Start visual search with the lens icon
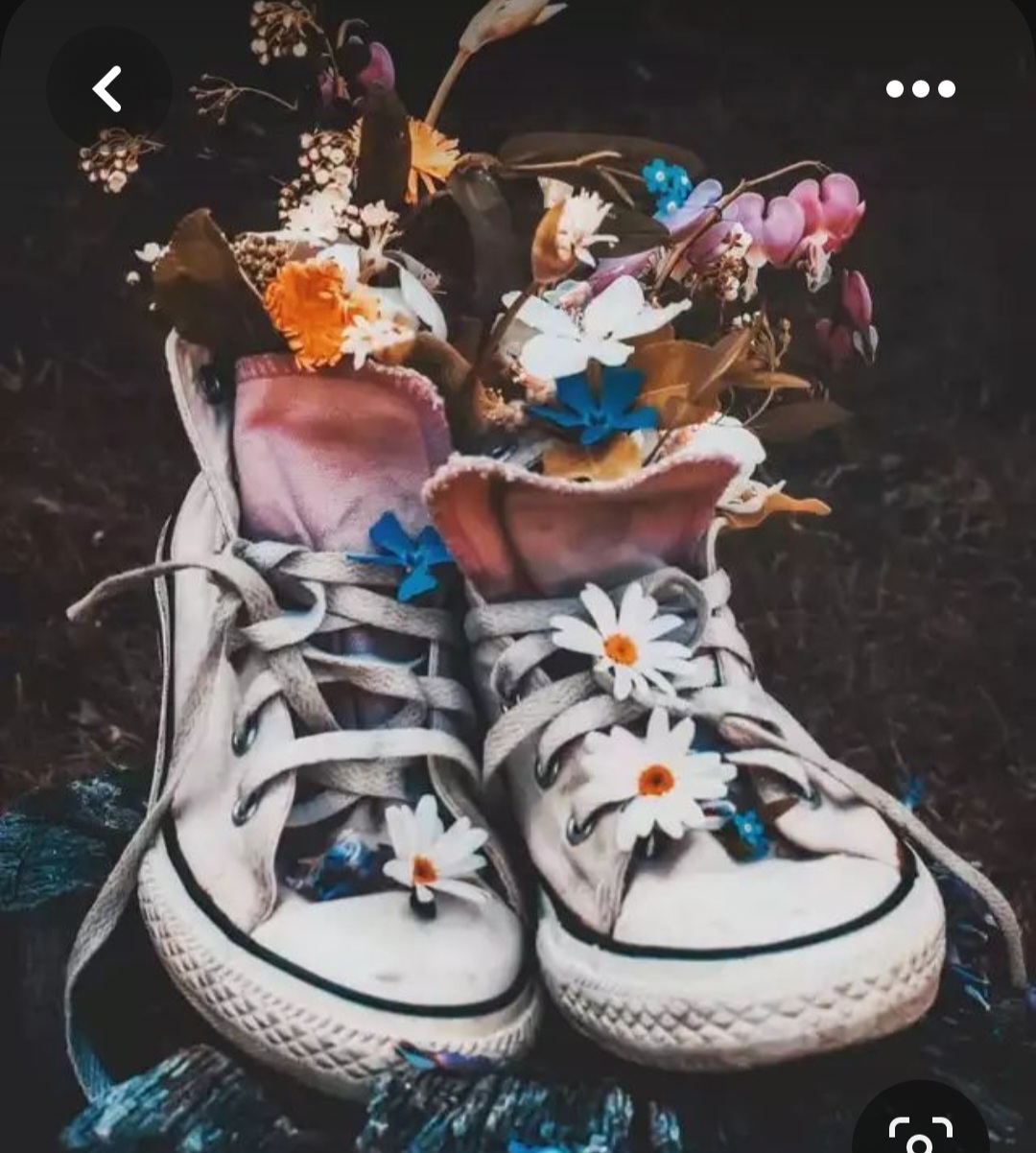Image resolution: width=1036 pixels, height=1153 pixels. [920, 1132]
